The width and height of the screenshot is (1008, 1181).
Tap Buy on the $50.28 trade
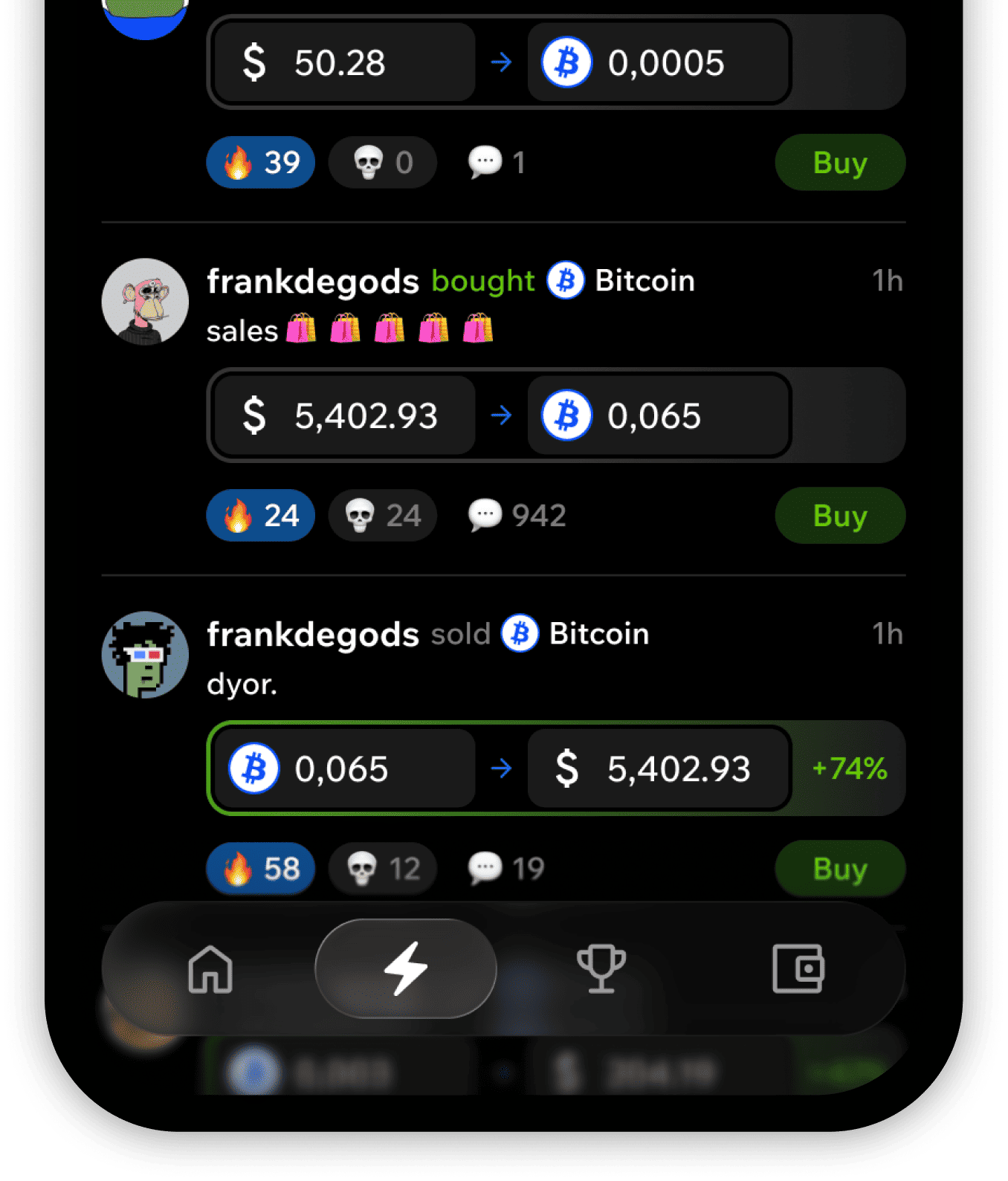click(839, 163)
